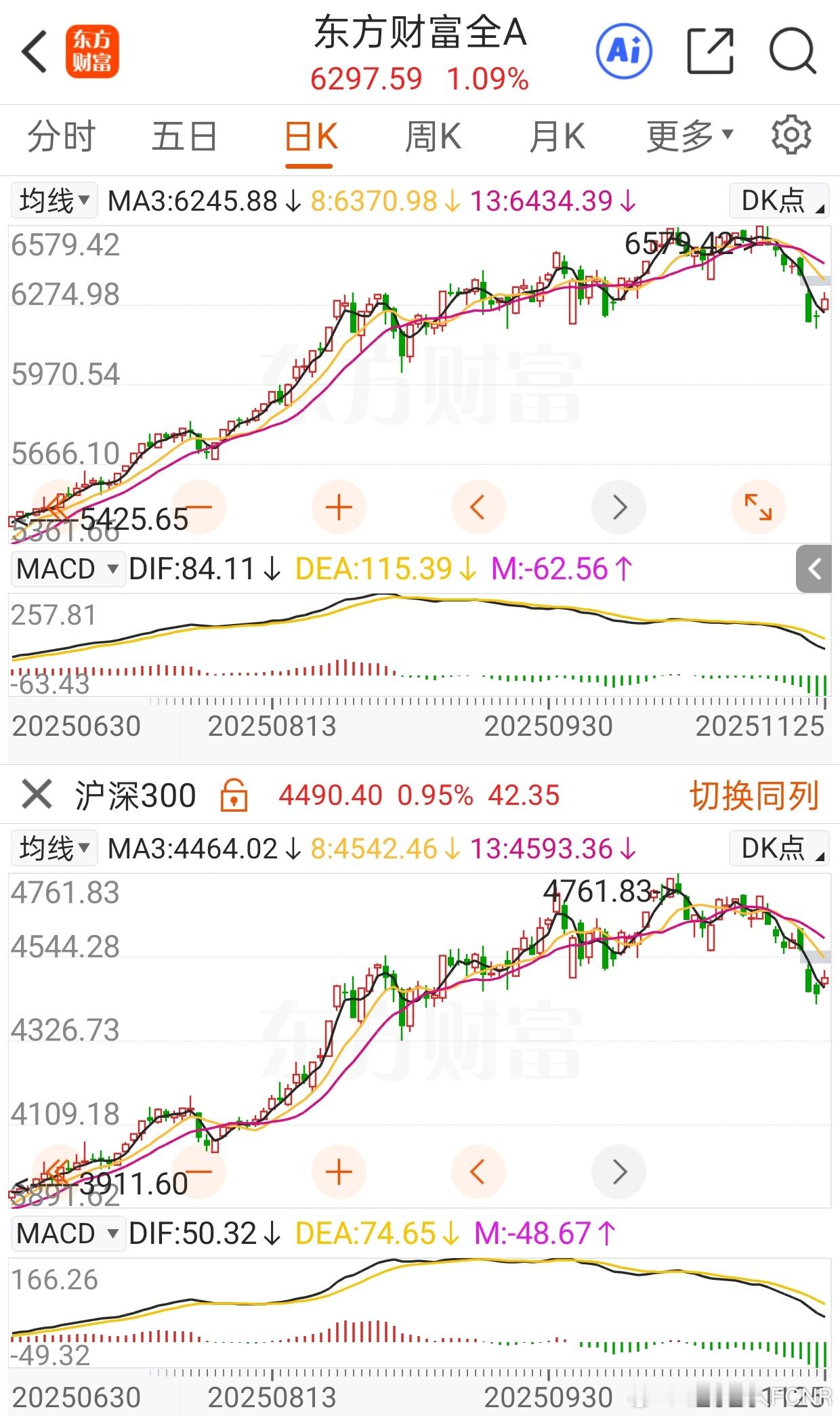Screen dimensions: 840x1416
Task: Expand the 更多 period dropdown
Action: pos(689,137)
